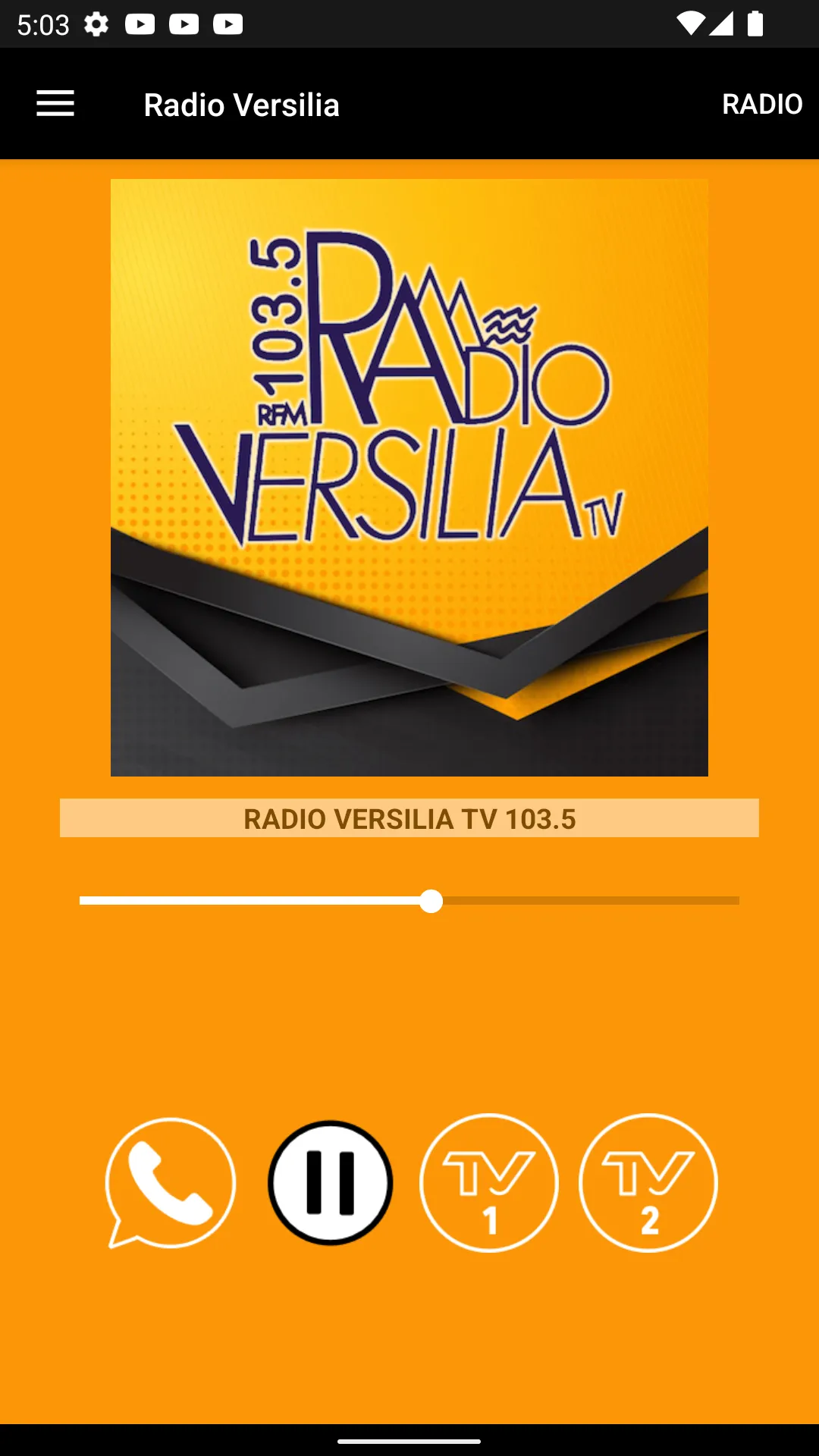Open the hamburger drawer menu
This screenshot has height=1456, width=819.
click(55, 104)
